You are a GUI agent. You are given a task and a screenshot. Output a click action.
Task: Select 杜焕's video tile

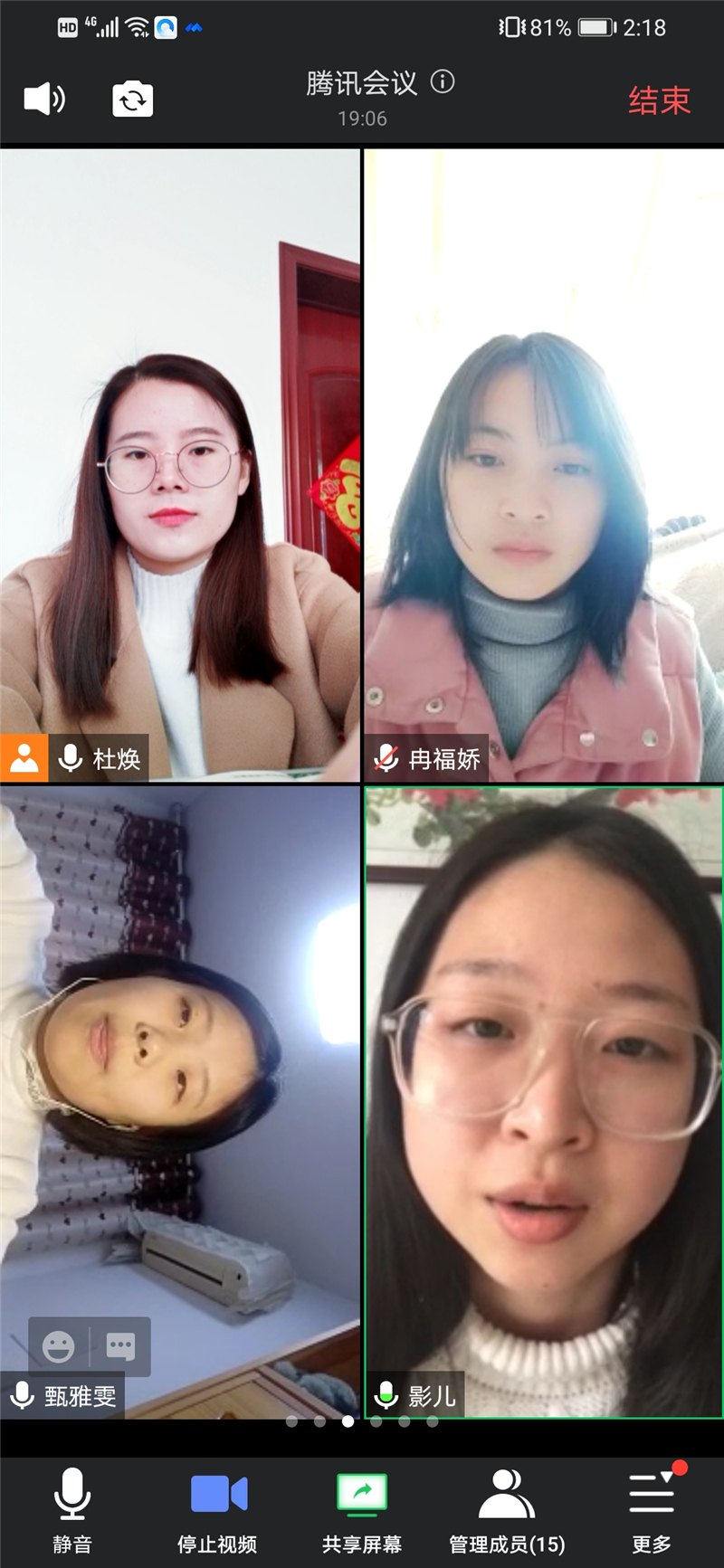[180, 465]
